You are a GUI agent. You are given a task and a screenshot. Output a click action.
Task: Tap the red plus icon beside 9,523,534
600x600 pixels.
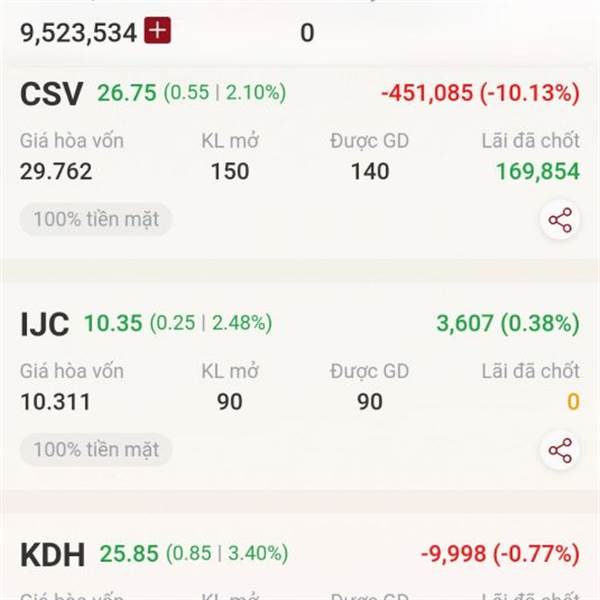pyautogui.click(x=158, y=31)
